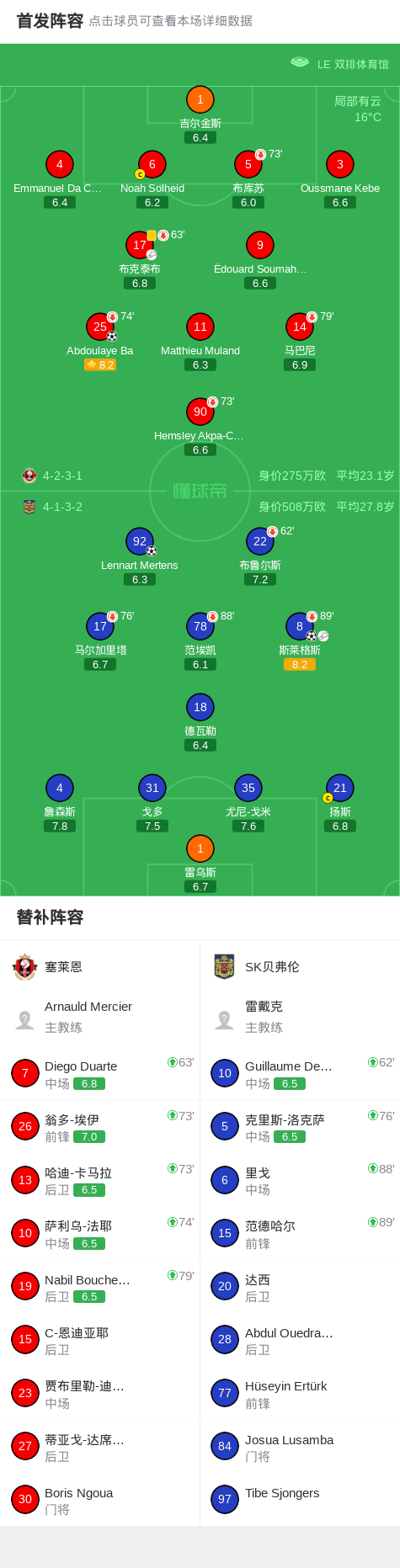Viewport: 400px width, 1568px height.
Task: View 詹森斯 defender statistics
Action: pyautogui.click(x=60, y=803)
